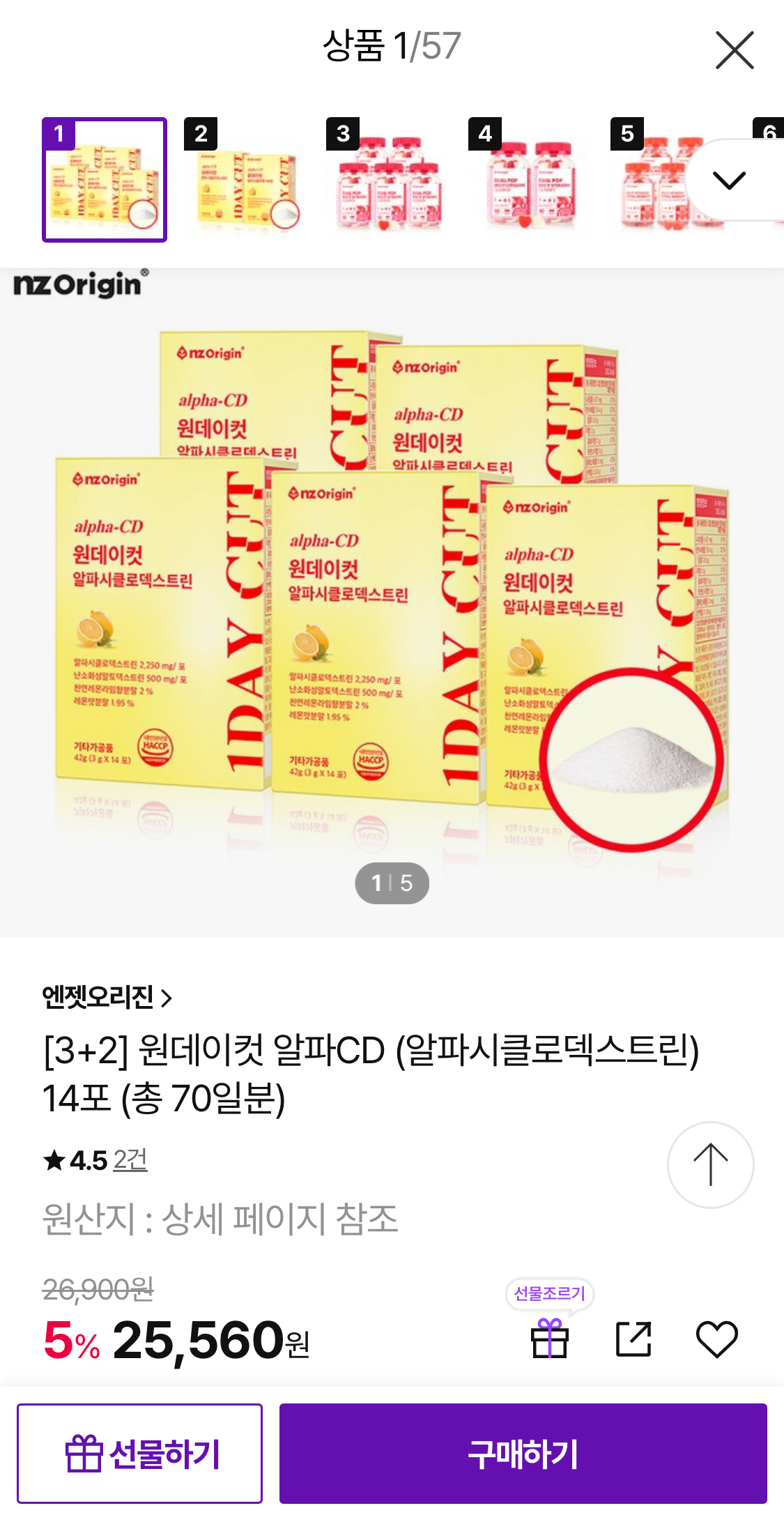Select product thumbnail number 3

pyautogui.click(x=389, y=181)
